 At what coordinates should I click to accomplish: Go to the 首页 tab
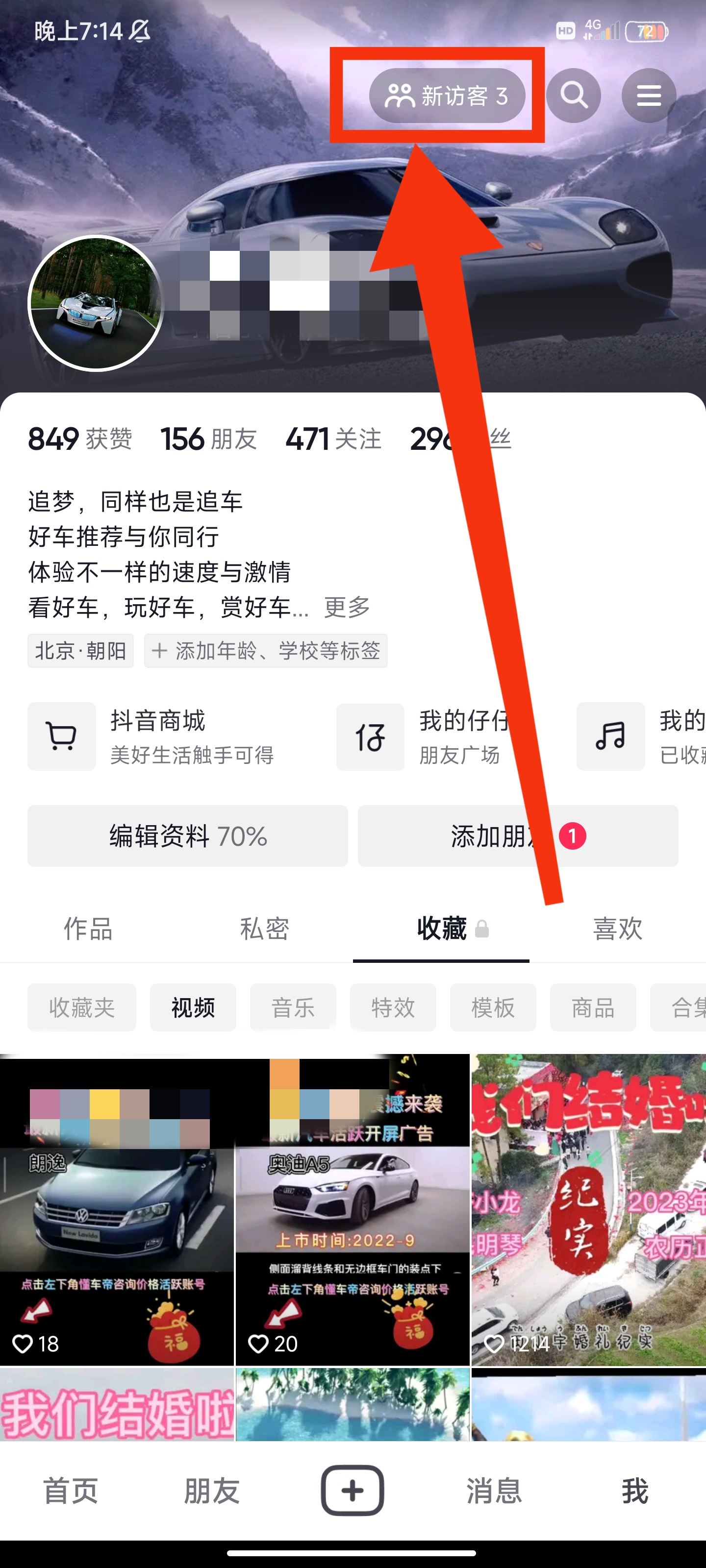[x=71, y=1491]
